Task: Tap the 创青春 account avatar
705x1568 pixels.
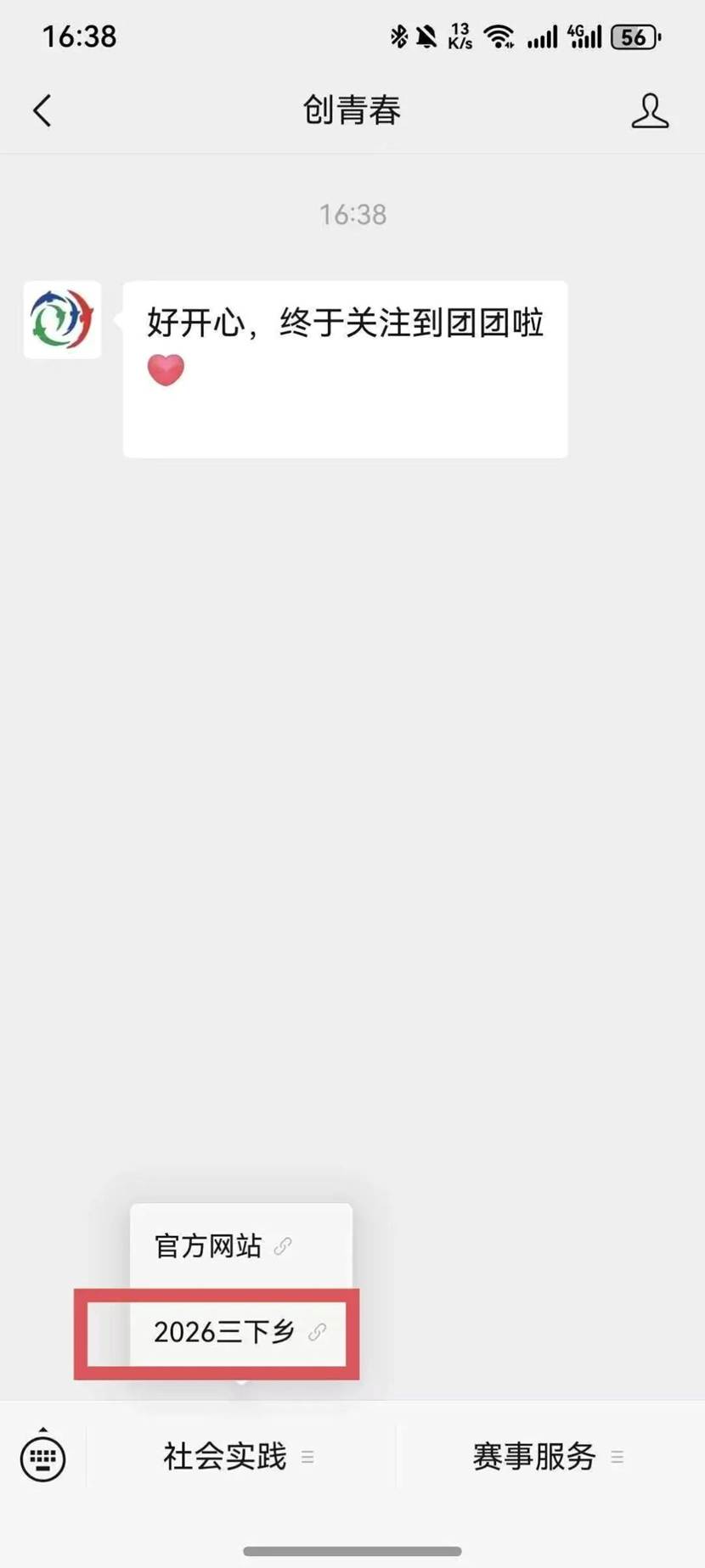Action: [x=62, y=320]
